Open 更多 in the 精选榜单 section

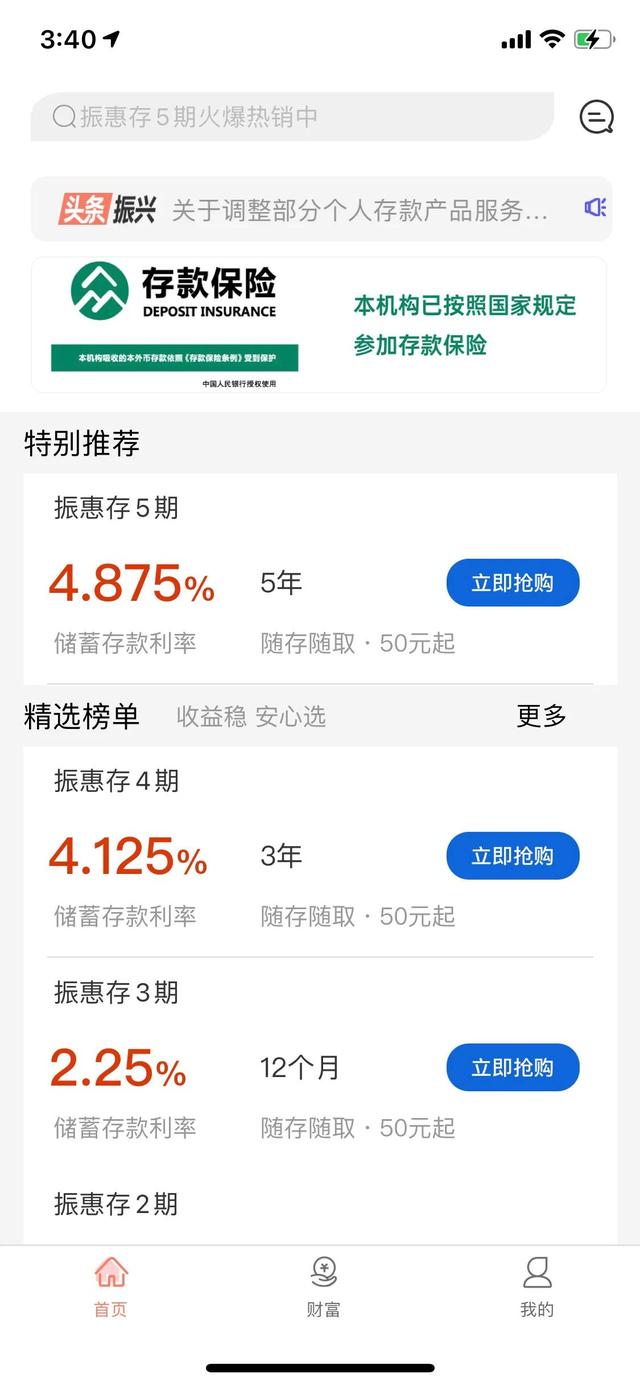(x=541, y=716)
